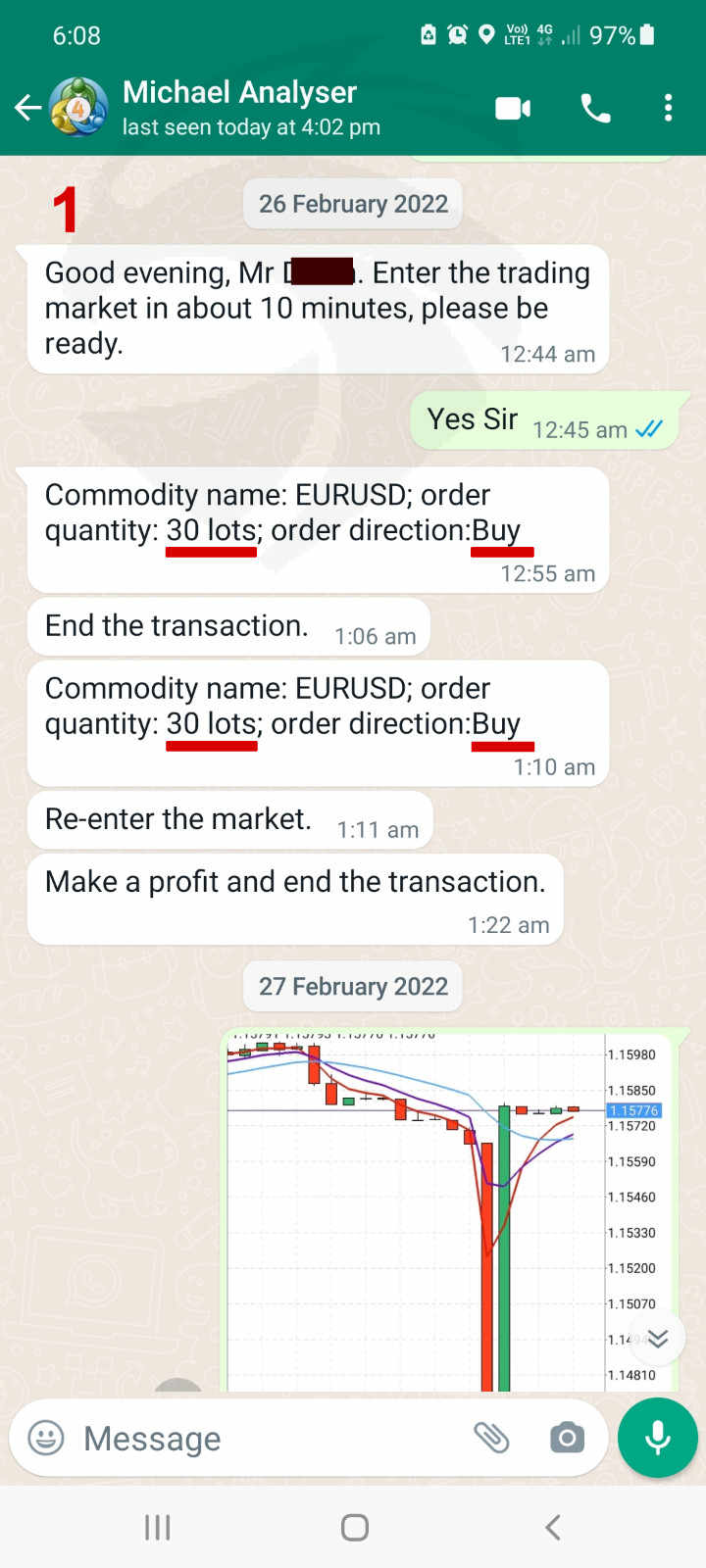Open the emoji picker

pyautogui.click(x=46, y=1438)
